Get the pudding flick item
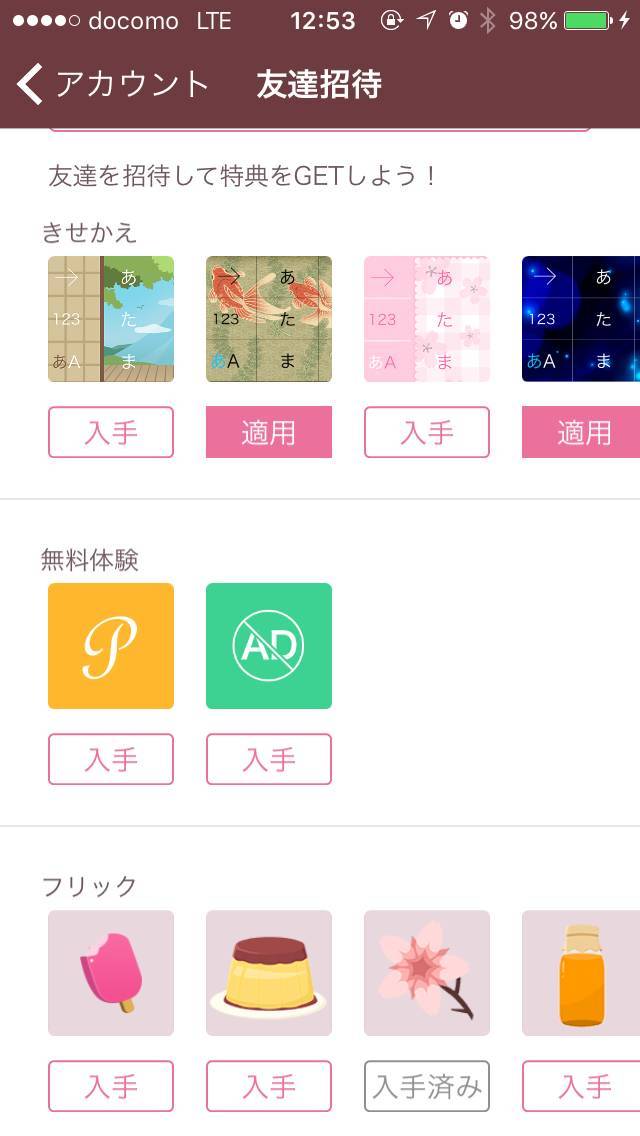The height and width of the screenshot is (1136, 640). click(268, 1086)
